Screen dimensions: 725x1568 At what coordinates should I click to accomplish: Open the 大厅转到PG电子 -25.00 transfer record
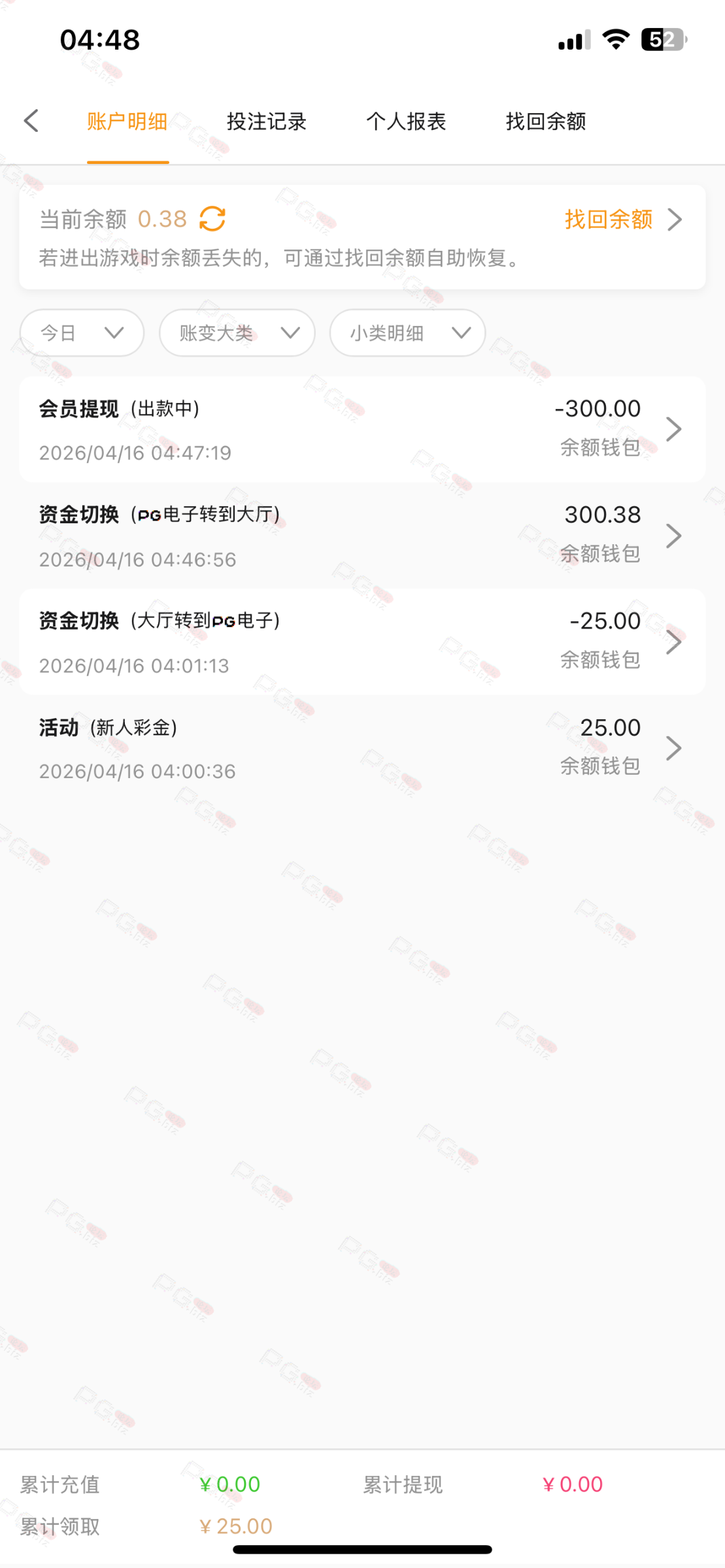[x=362, y=642]
